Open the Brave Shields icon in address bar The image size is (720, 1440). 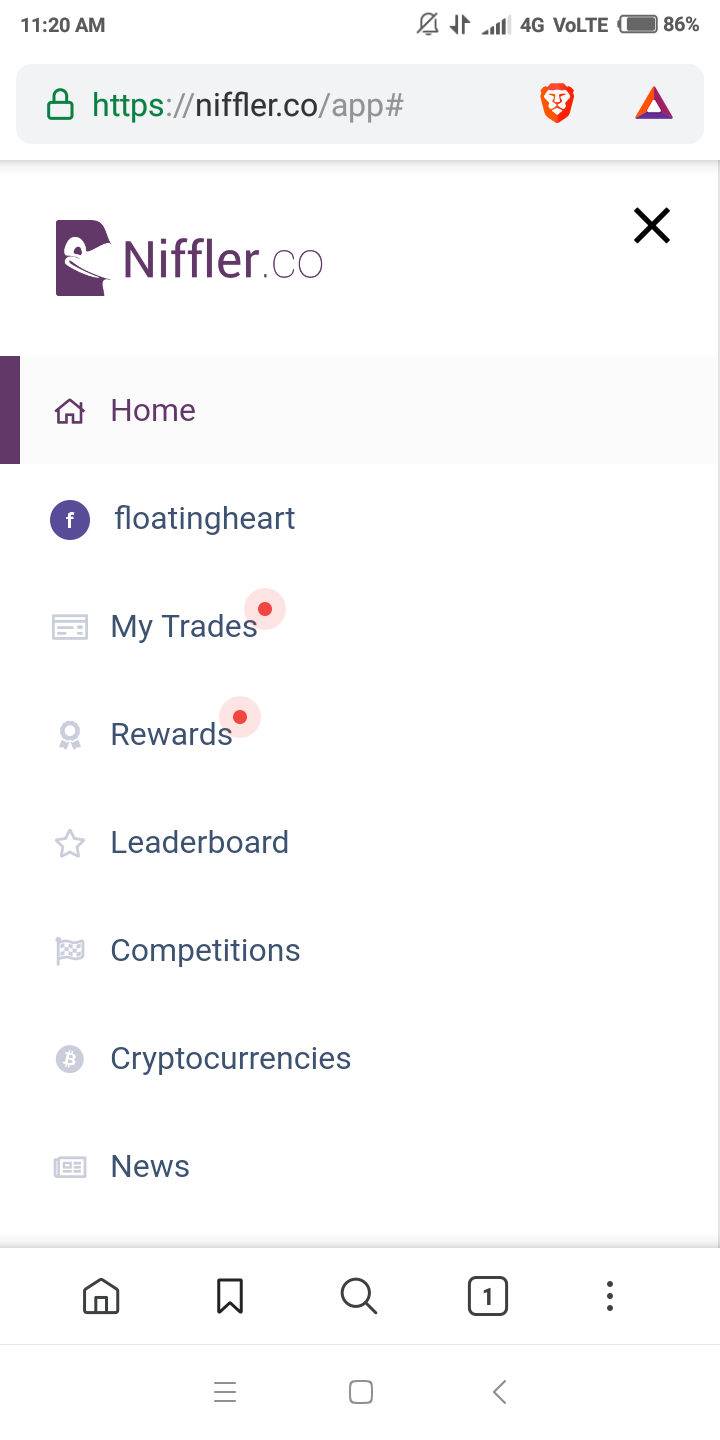[557, 101]
